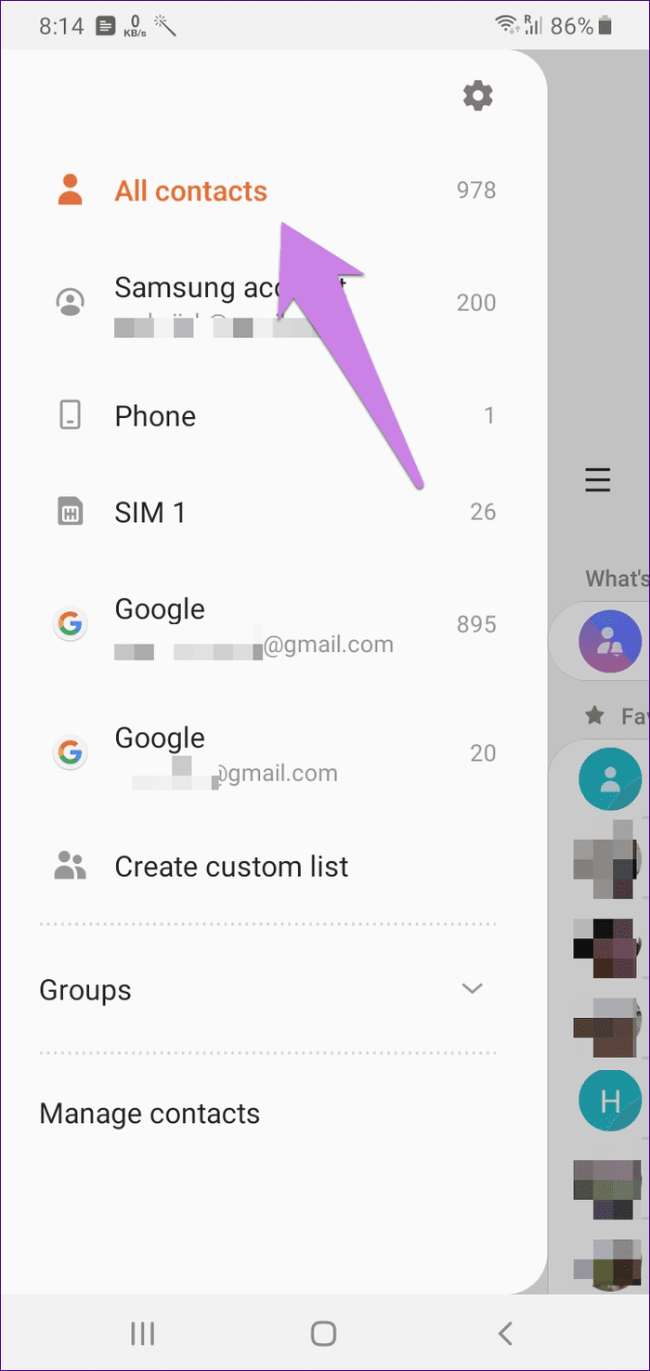Tap Create custom list
This screenshot has width=650, height=1371.
tap(231, 867)
